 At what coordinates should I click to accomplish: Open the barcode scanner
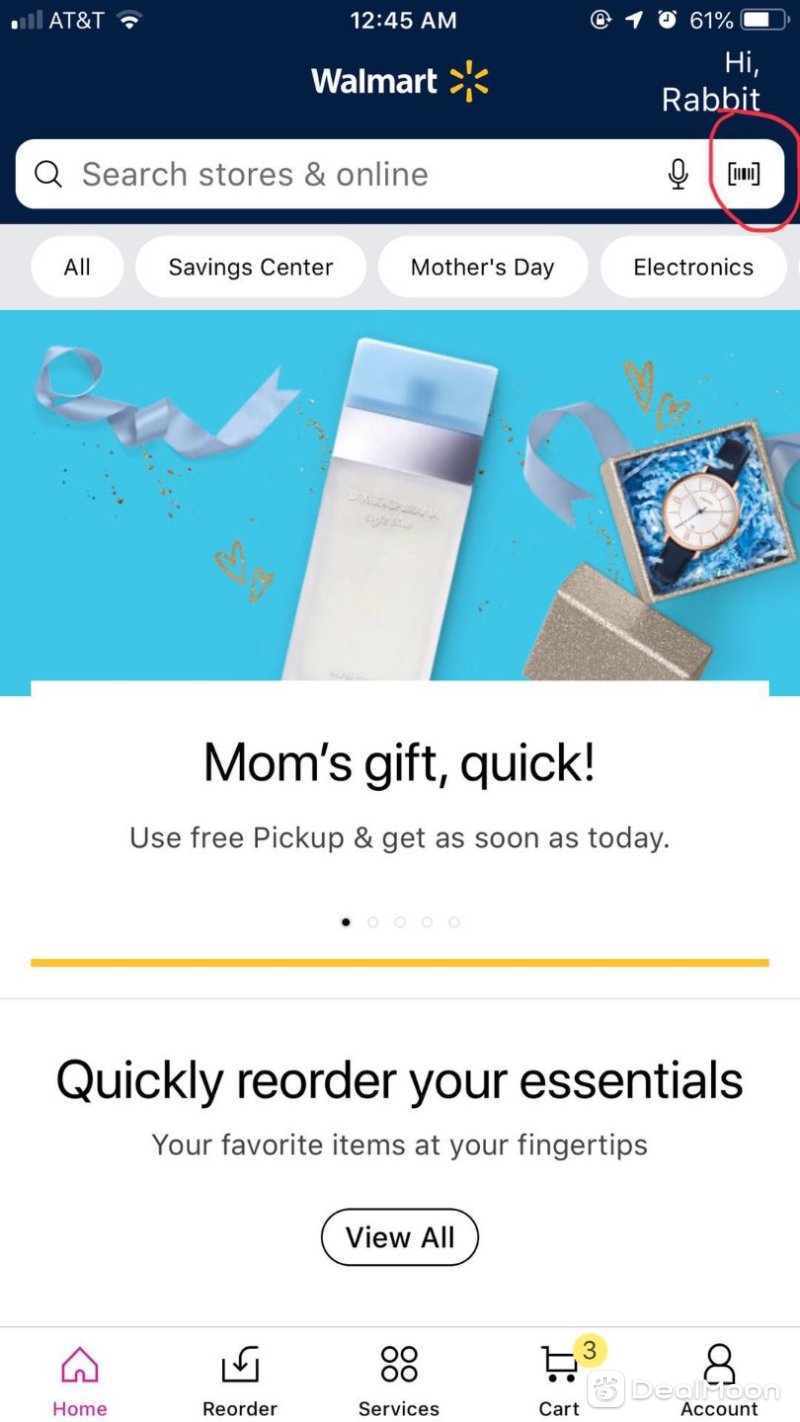point(743,175)
